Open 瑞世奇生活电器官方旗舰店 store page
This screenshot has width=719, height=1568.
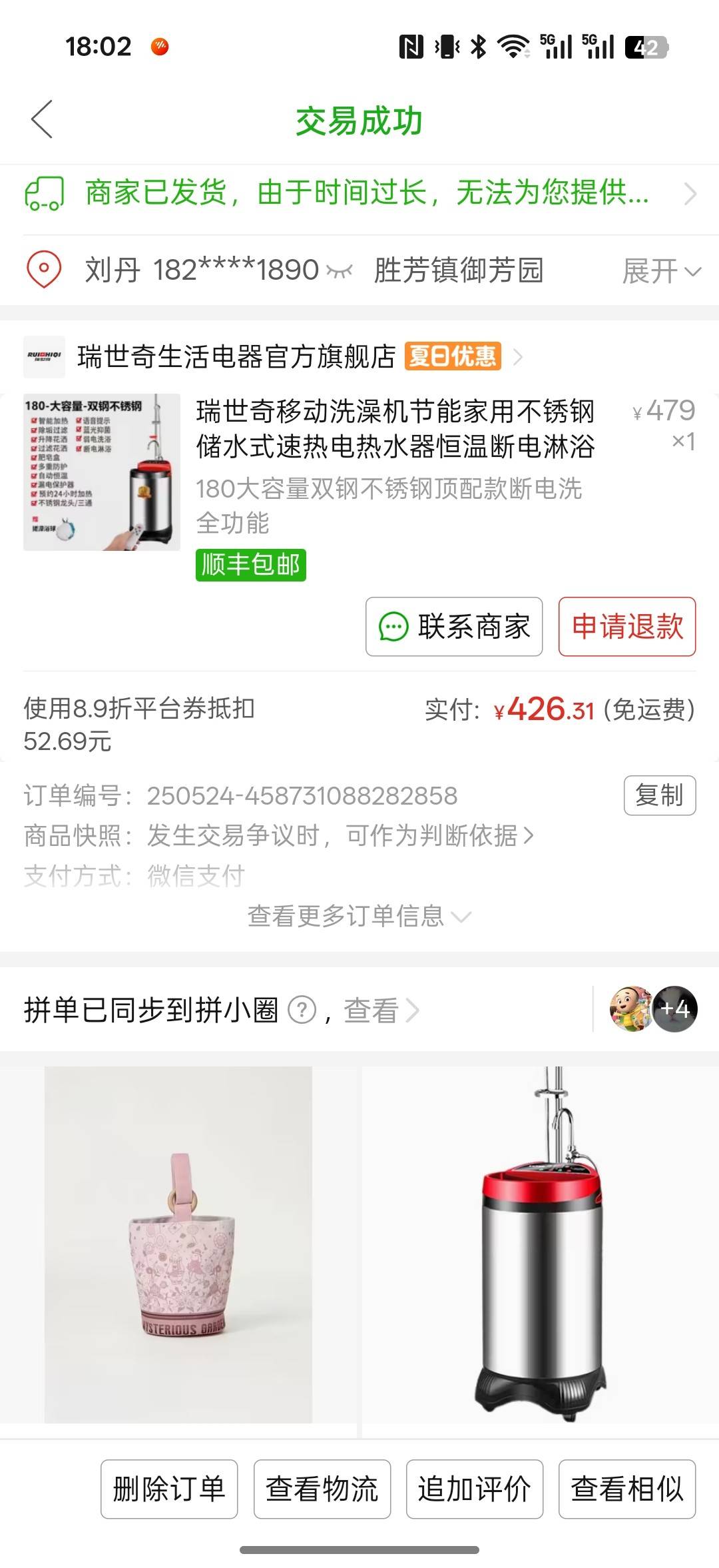click(236, 357)
